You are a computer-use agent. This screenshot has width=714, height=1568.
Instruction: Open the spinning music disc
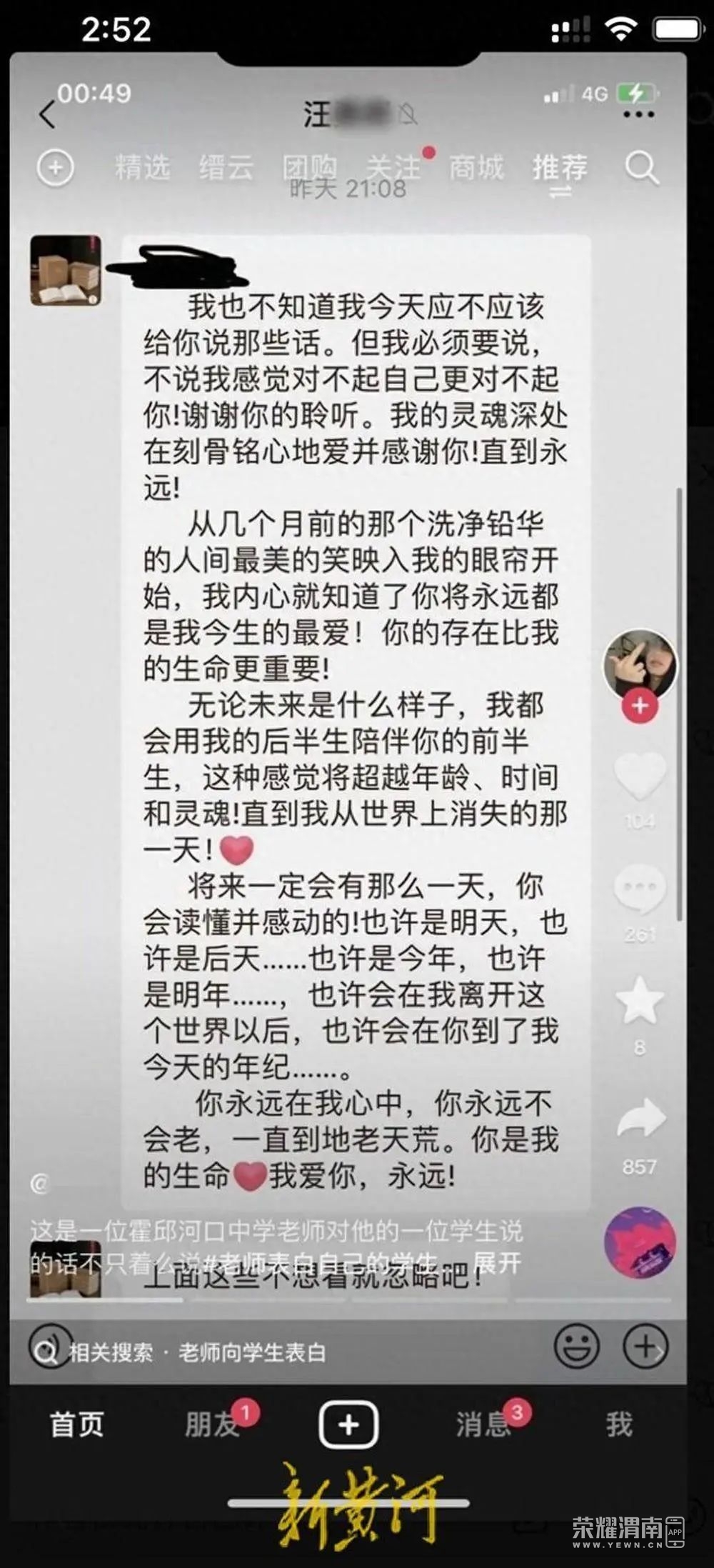640,1242
